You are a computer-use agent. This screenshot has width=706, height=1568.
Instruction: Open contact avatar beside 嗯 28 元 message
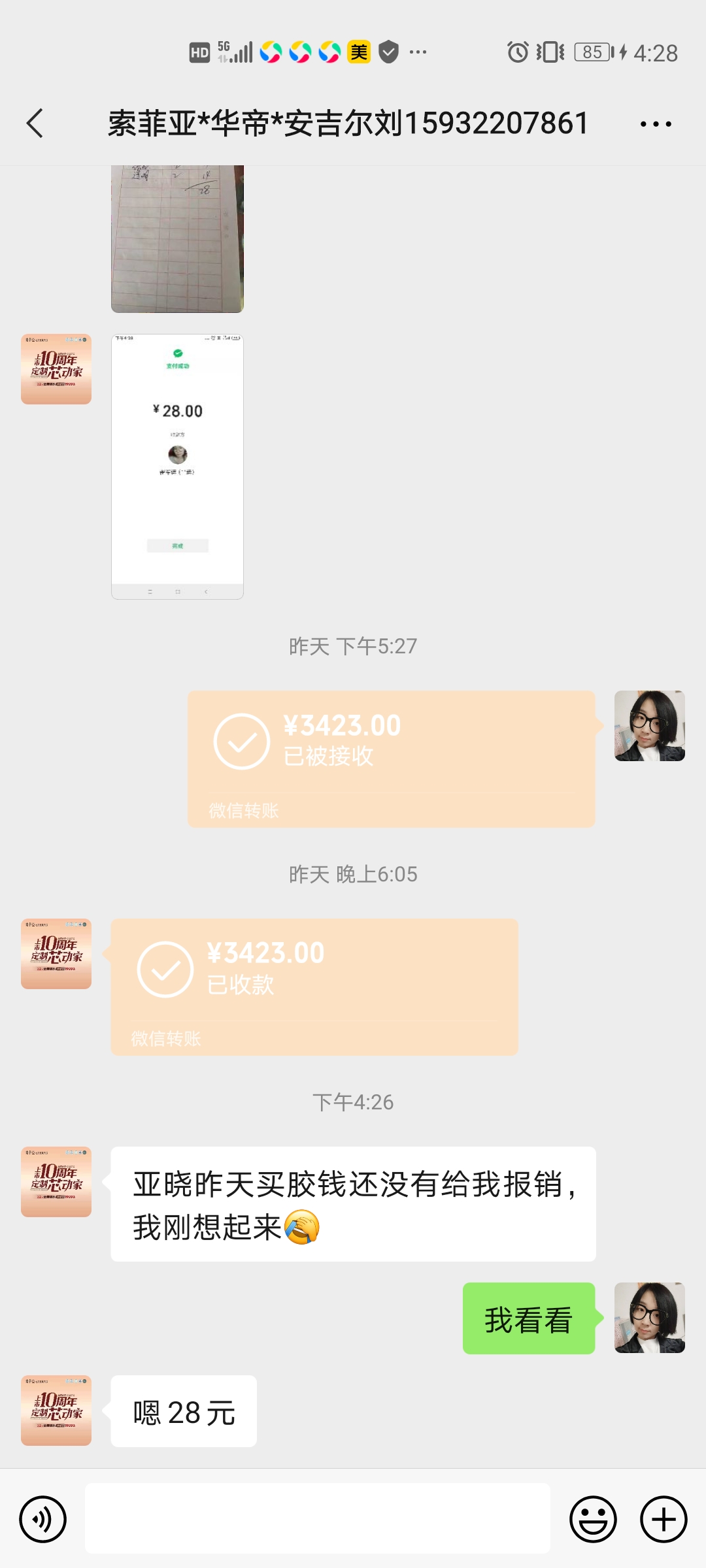coord(56,1411)
